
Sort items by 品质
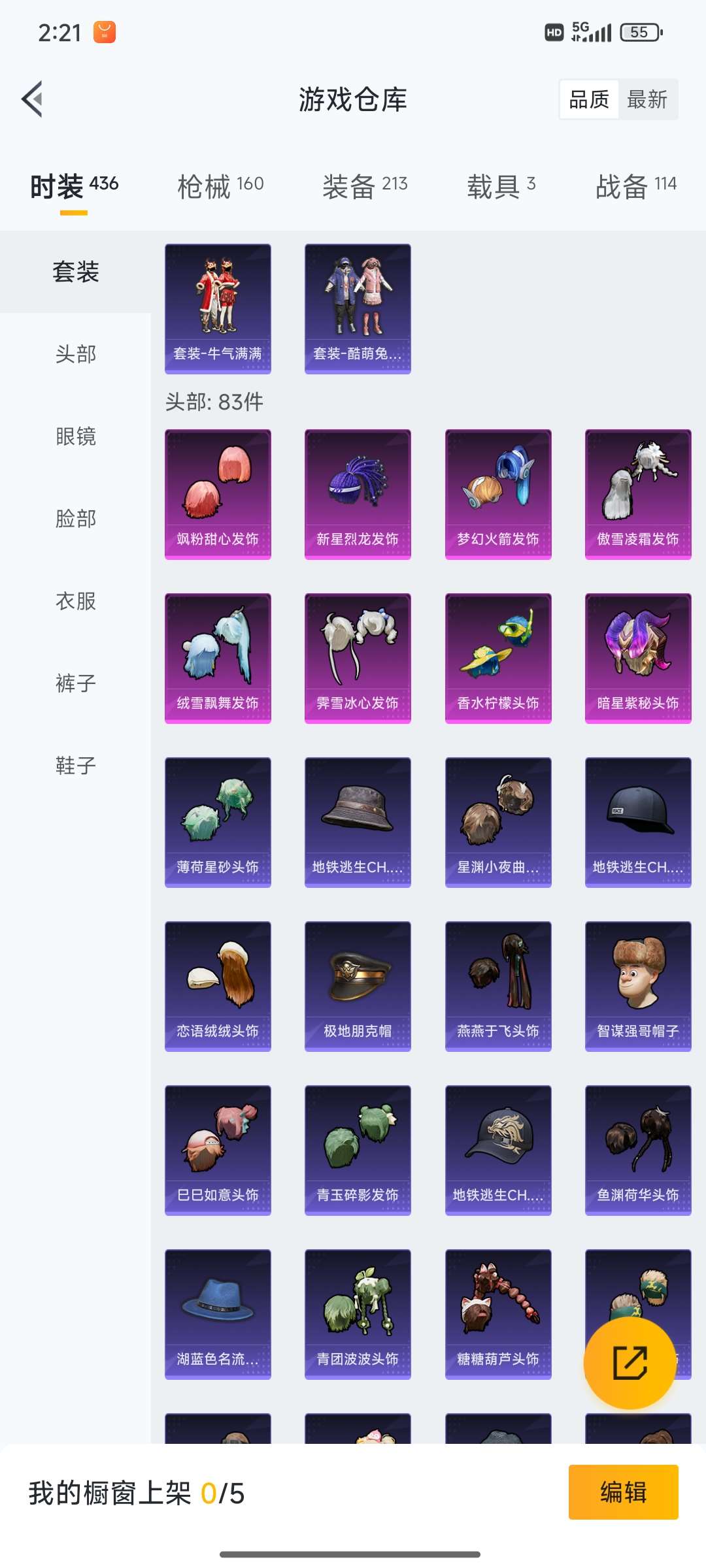[589, 99]
